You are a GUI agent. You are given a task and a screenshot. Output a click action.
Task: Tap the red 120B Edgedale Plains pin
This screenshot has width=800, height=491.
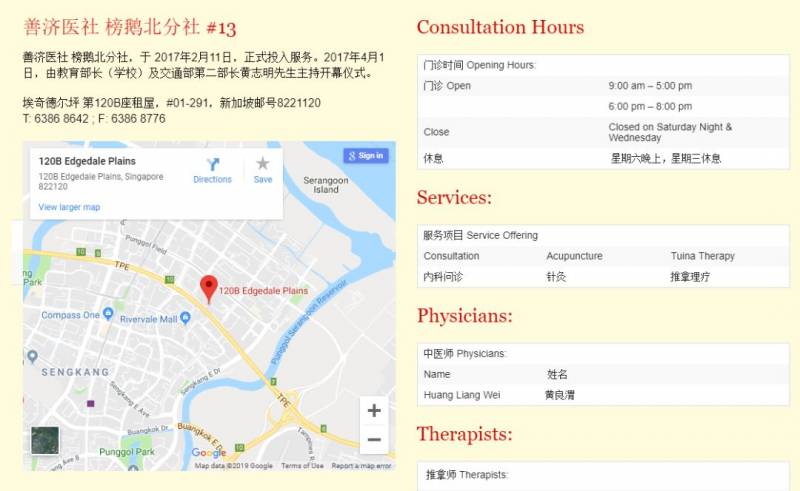pos(208,288)
